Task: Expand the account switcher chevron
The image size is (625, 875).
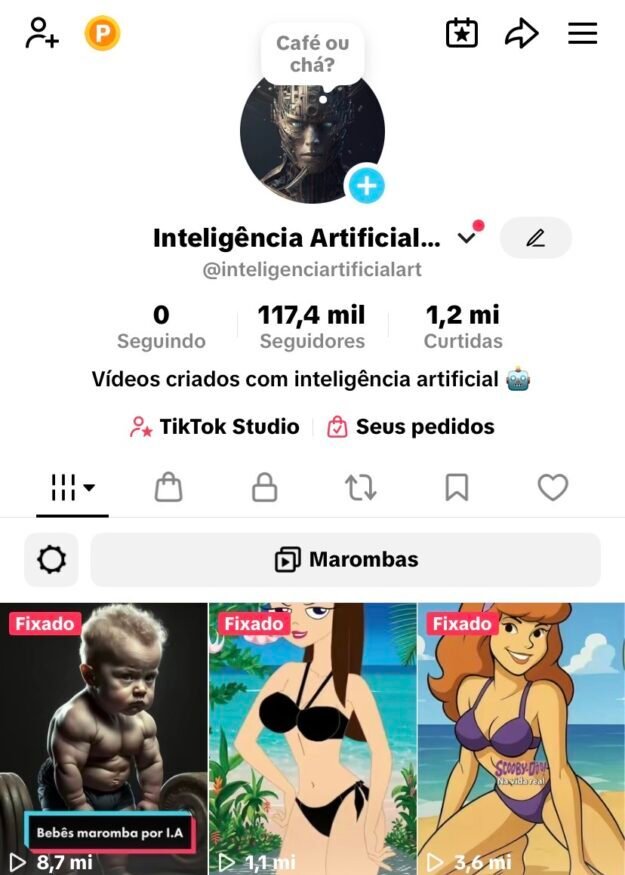Action: [467, 238]
